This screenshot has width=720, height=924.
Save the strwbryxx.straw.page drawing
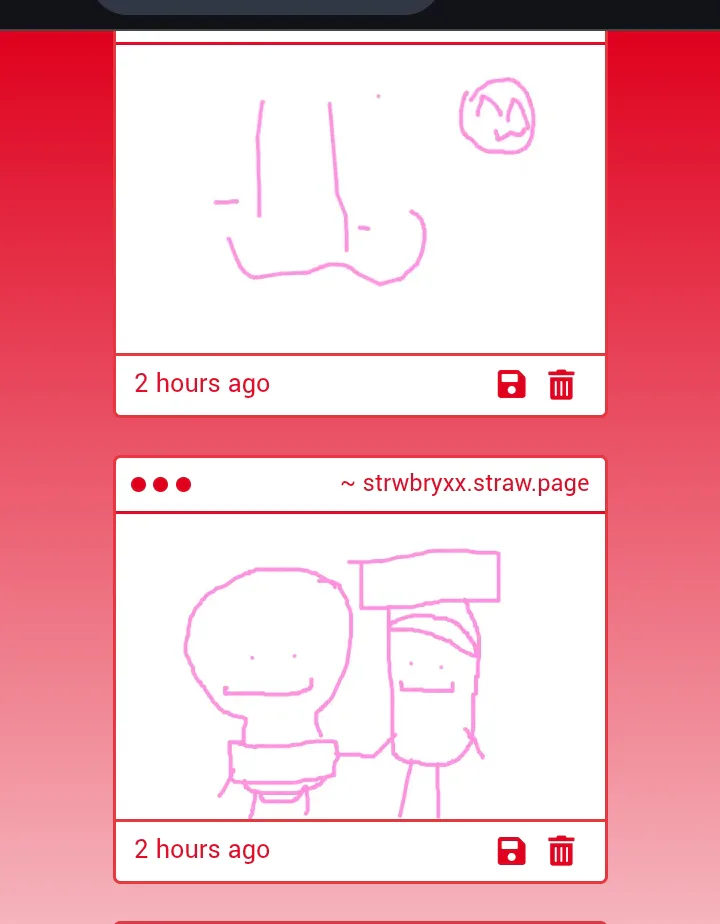click(511, 851)
